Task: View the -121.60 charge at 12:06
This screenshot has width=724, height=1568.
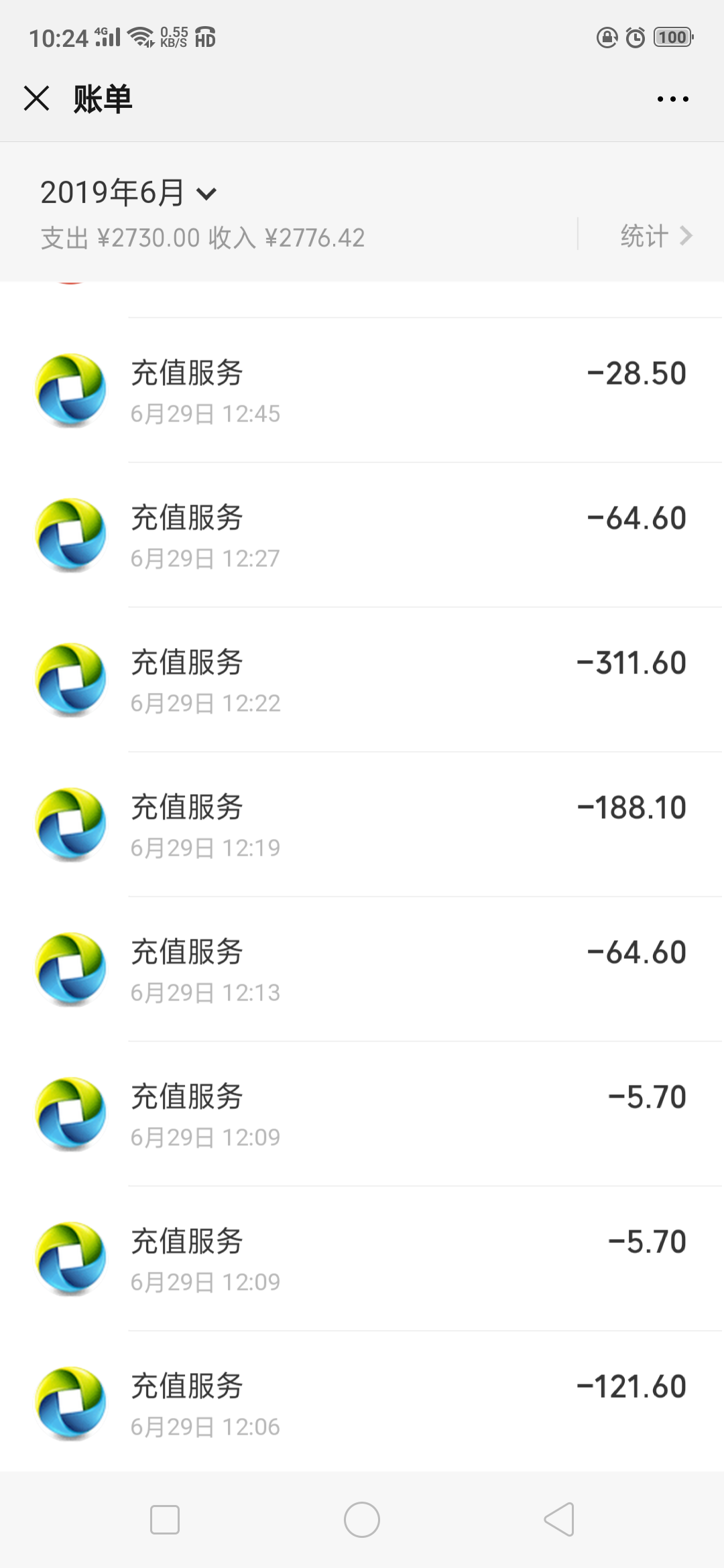Action: click(362, 1402)
